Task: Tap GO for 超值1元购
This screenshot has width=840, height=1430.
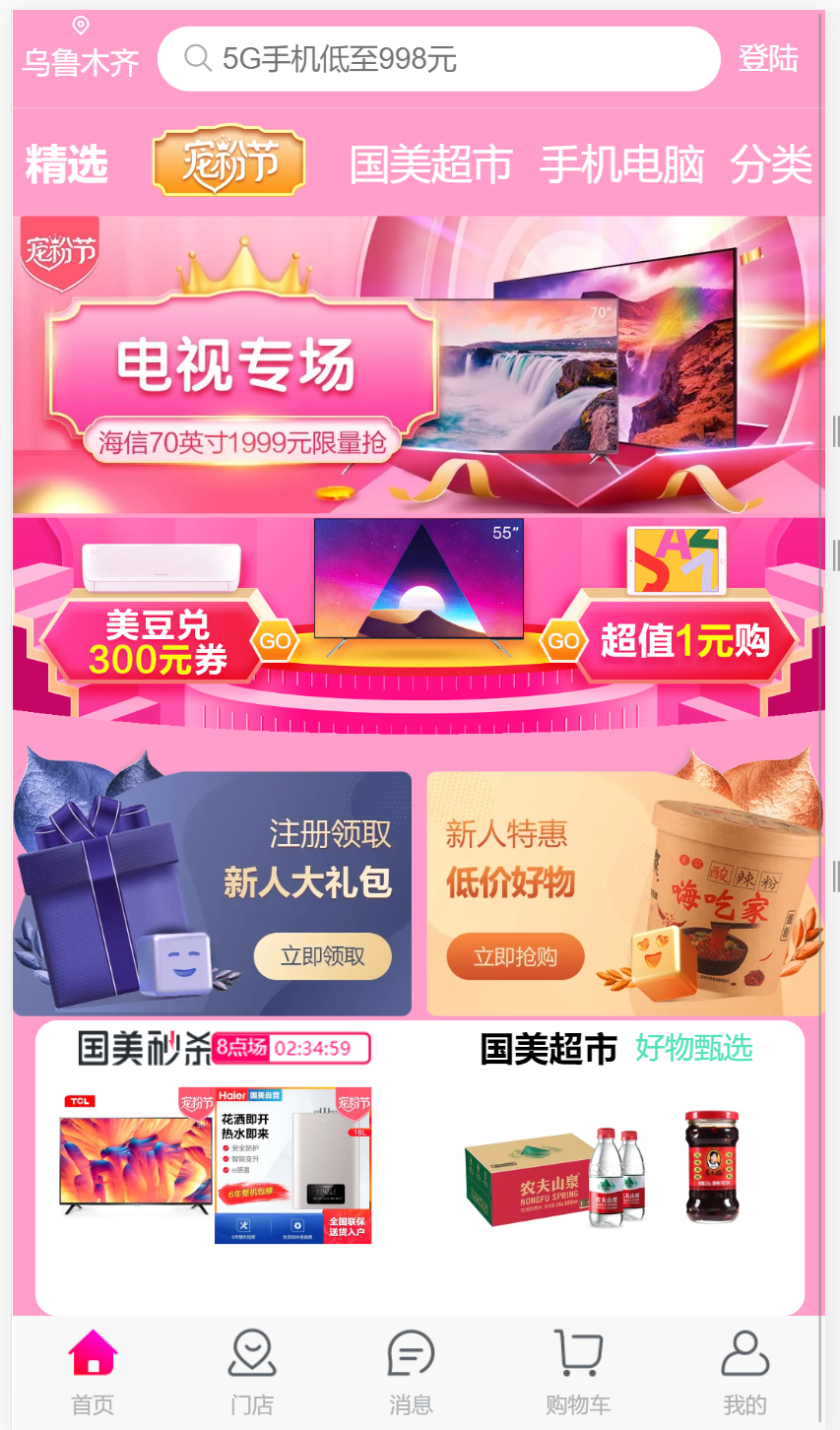Action: click(562, 642)
